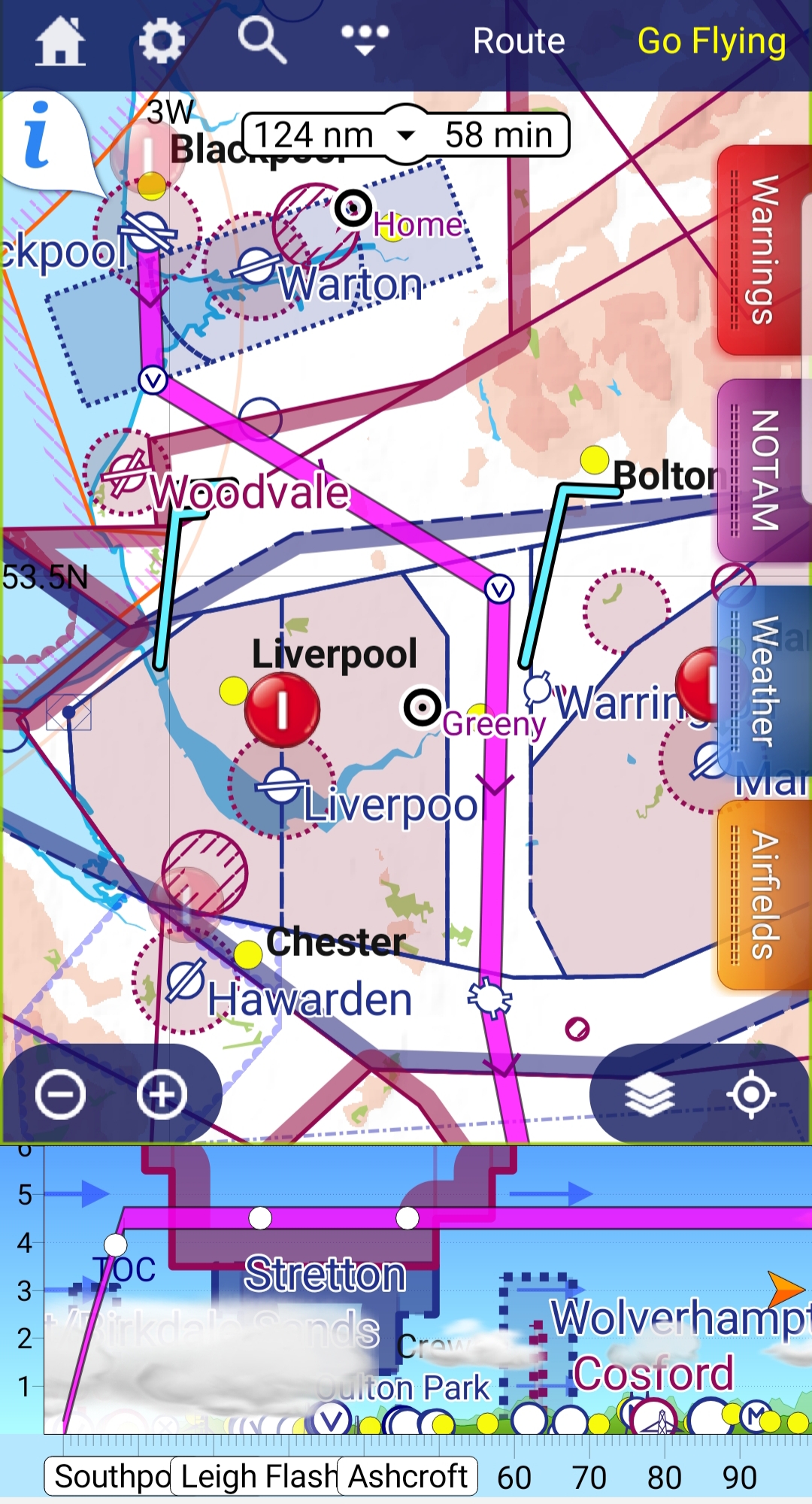The image size is (812, 1504).
Task: Open the Weather side tab
Action: [762, 681]
